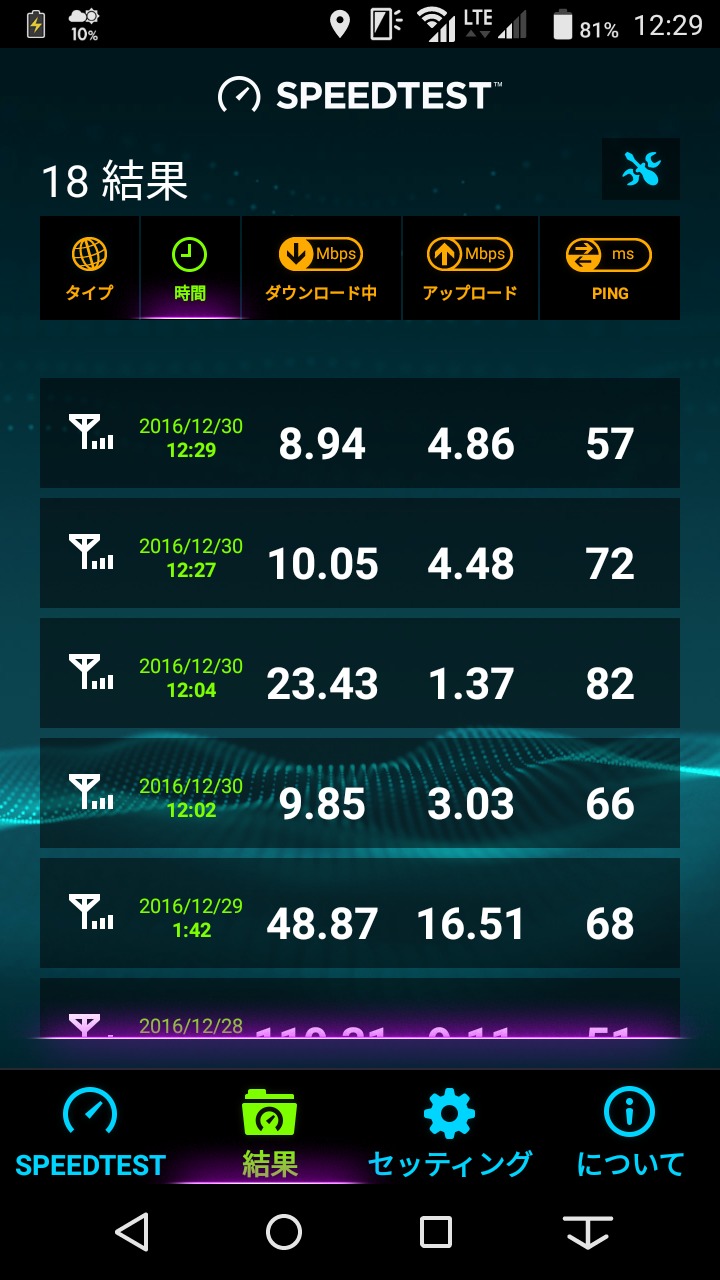Open the tools icon beside the results count
The height and width of the screenshot is (1280, 720).
point(640,170)
